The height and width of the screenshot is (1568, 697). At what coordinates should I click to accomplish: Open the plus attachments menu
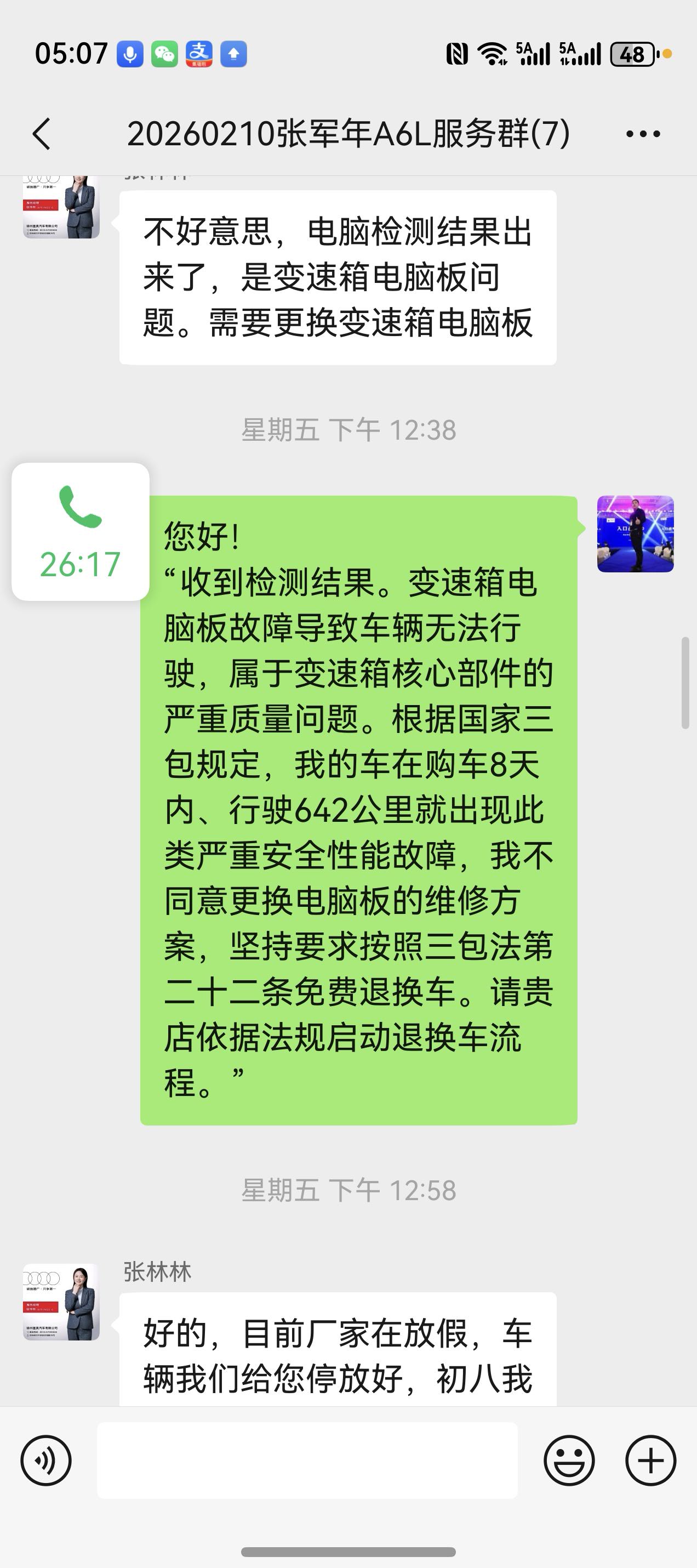point(650,1460)
